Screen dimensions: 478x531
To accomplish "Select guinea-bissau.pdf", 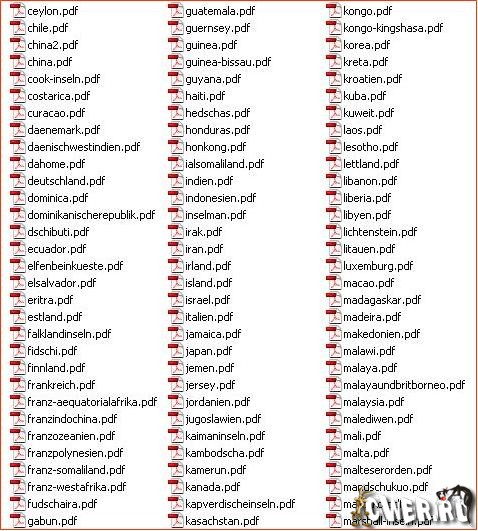I will pyautogui.click(x=220, y=62).
